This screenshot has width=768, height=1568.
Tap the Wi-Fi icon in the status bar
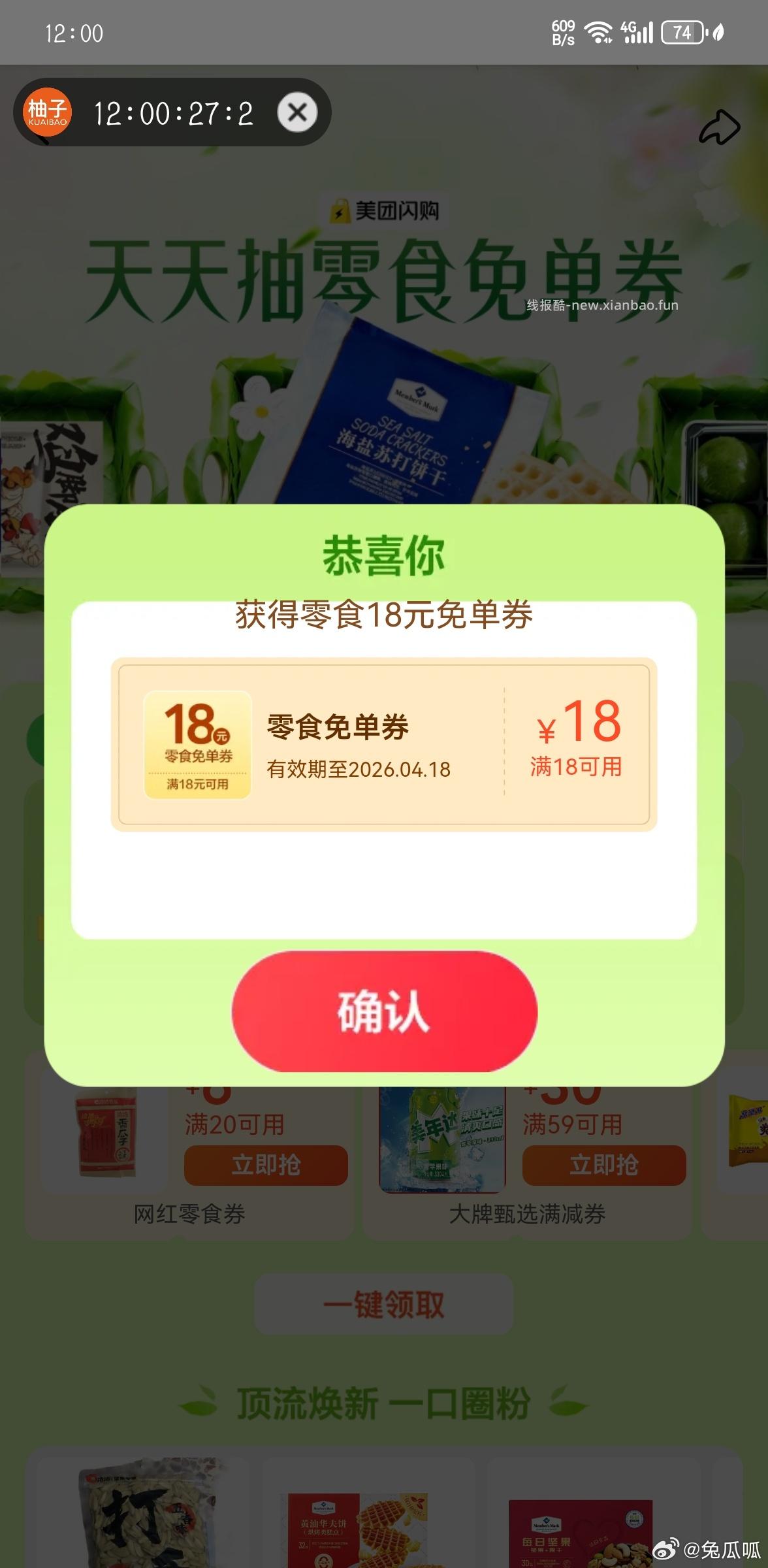[599, 31]
